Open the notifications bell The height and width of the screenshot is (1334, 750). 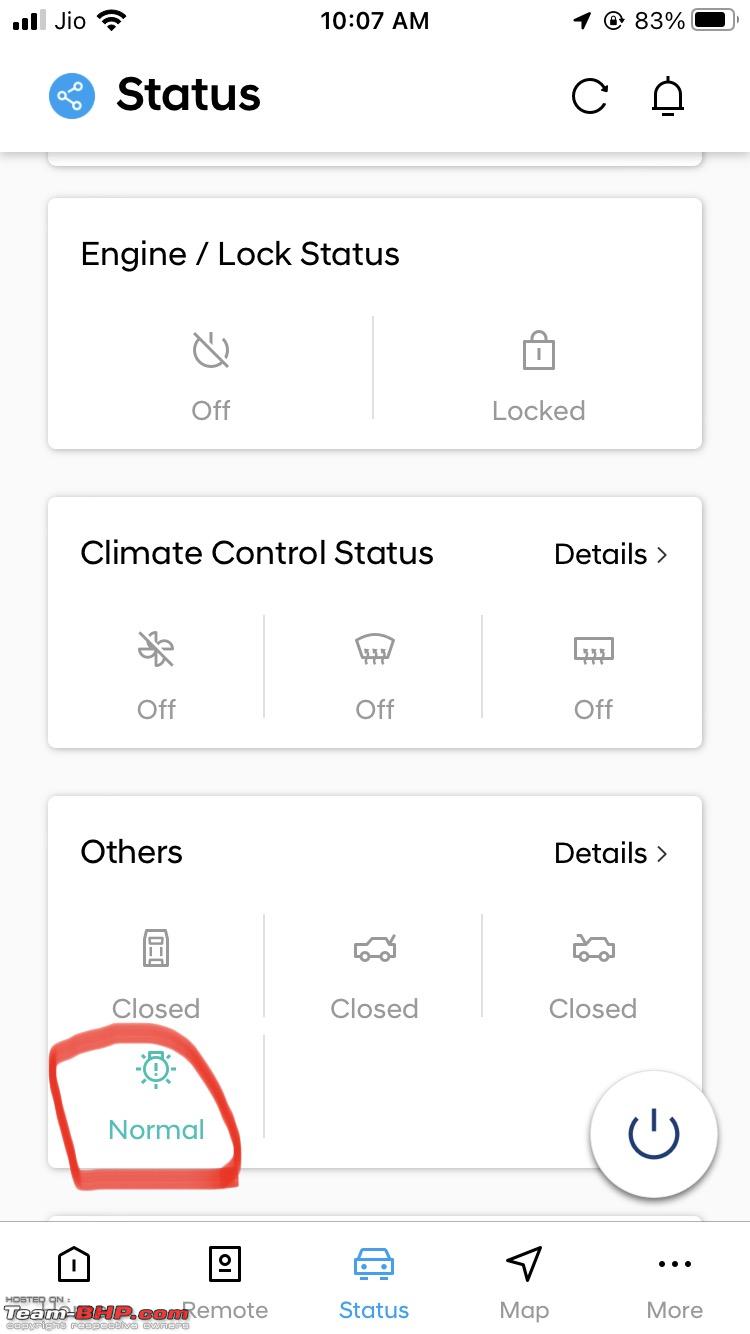pyautogui.click(x=668, y=96)
